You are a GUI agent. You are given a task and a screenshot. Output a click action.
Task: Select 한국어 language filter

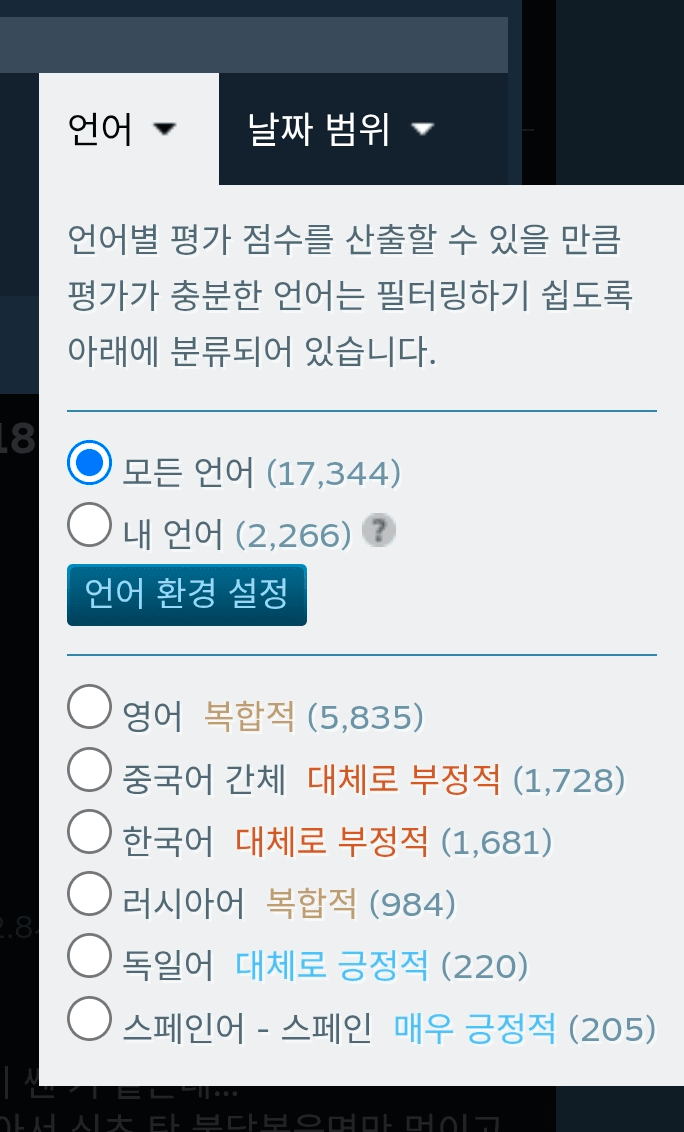pos(89,833)
